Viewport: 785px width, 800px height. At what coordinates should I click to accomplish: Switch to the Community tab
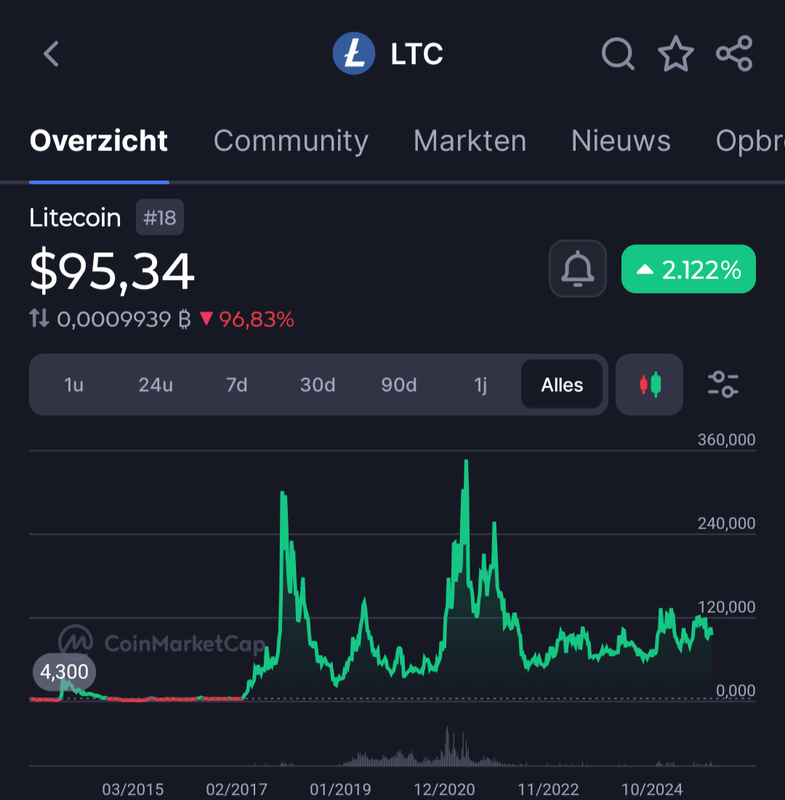pyautogui.click(x=291, y=141)
